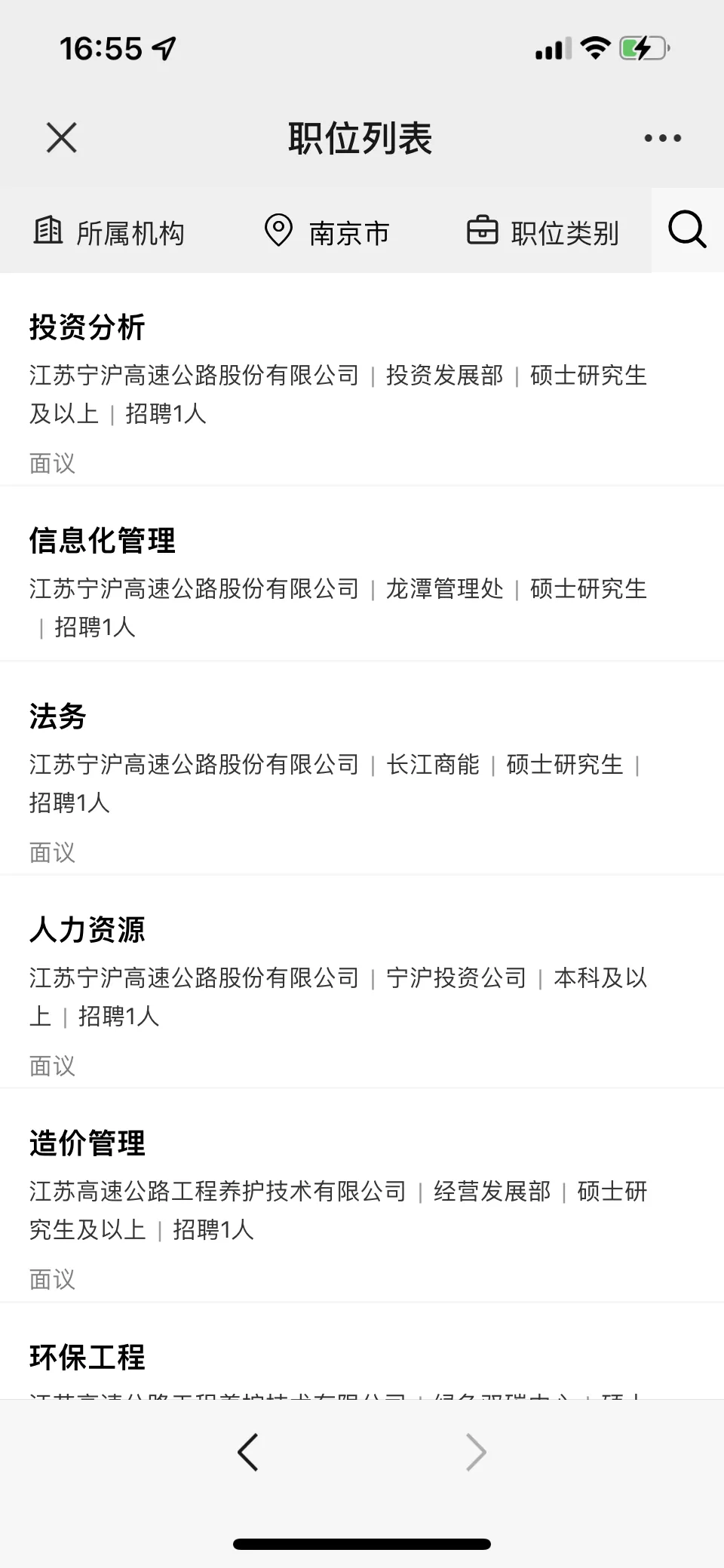This screenshot has width=724, height=1568.
Task: Open the 信息化管理 job listing
Action: [x=362, y=574]
